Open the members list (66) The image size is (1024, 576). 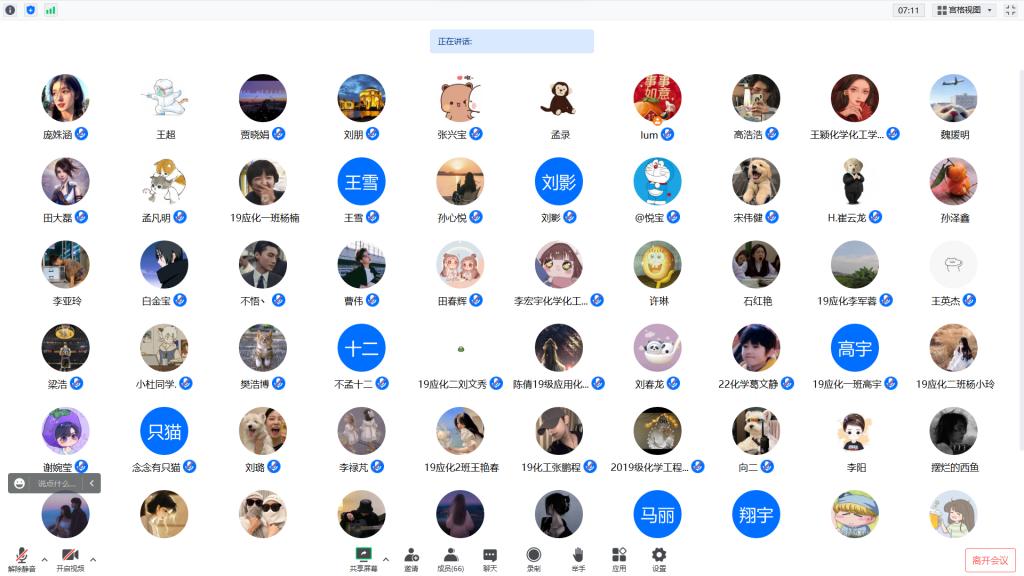point(451,558)
